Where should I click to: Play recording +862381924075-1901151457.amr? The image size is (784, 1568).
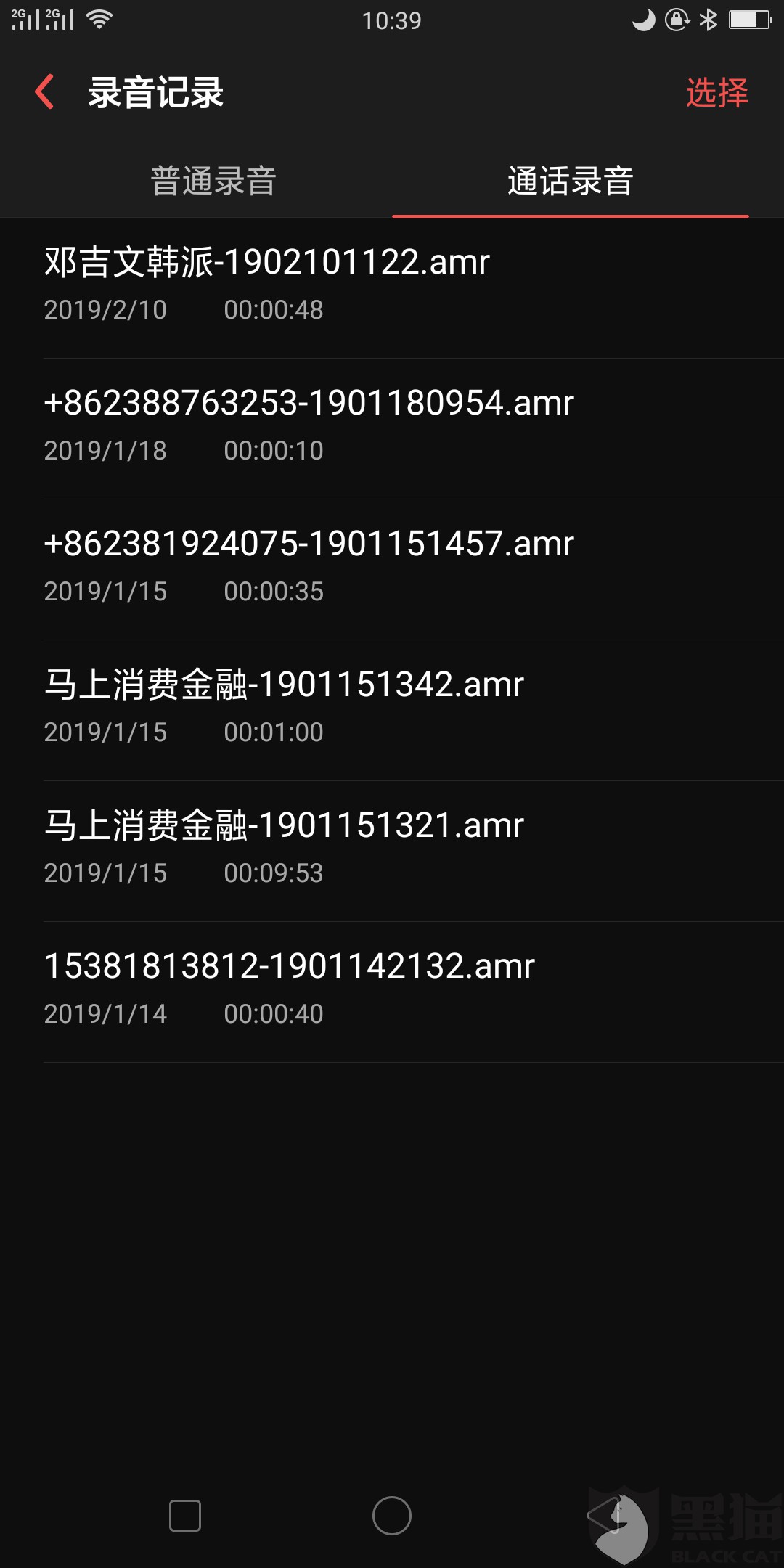[392, 569]
